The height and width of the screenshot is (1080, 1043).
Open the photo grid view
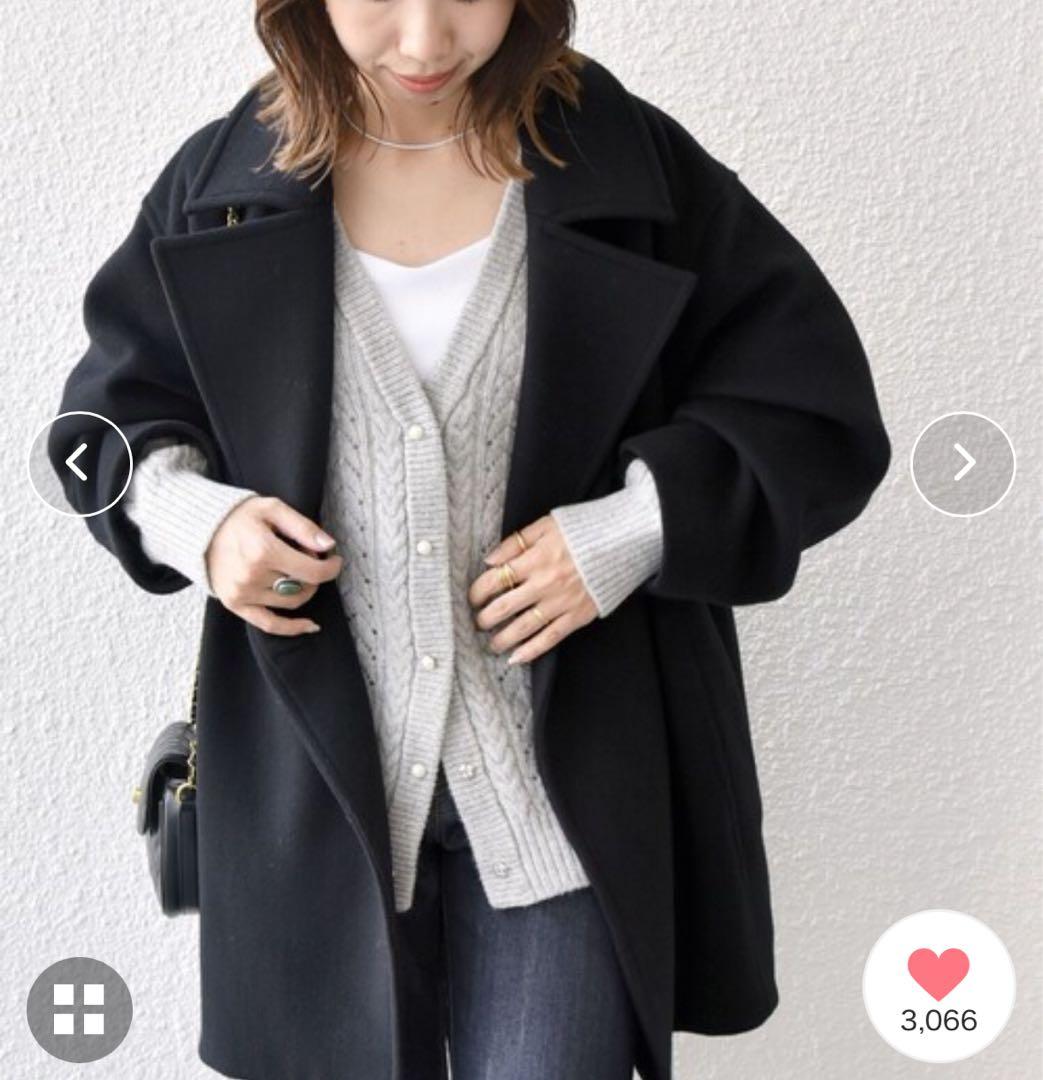pos(79,1009)
